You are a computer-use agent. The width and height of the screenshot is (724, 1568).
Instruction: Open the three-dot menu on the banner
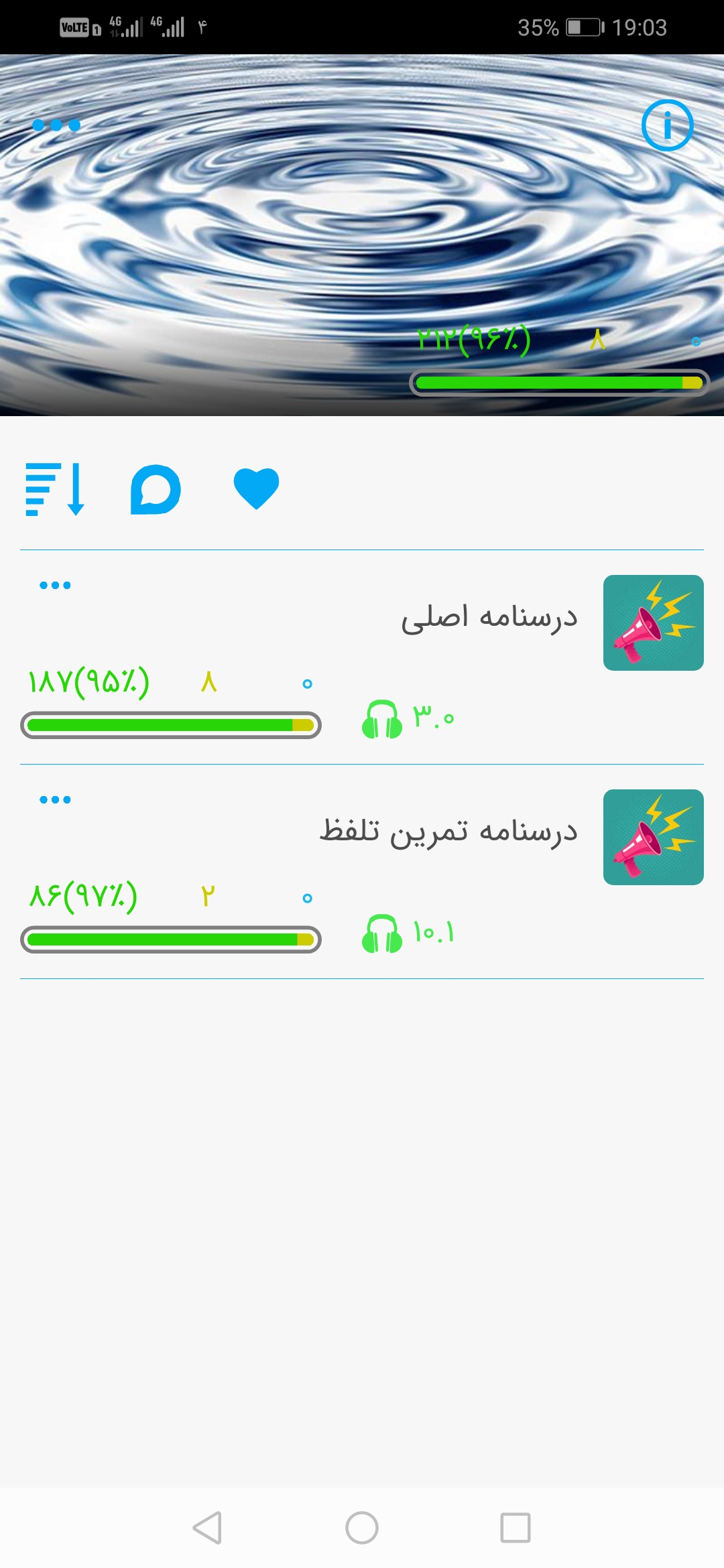pos(56,125)
